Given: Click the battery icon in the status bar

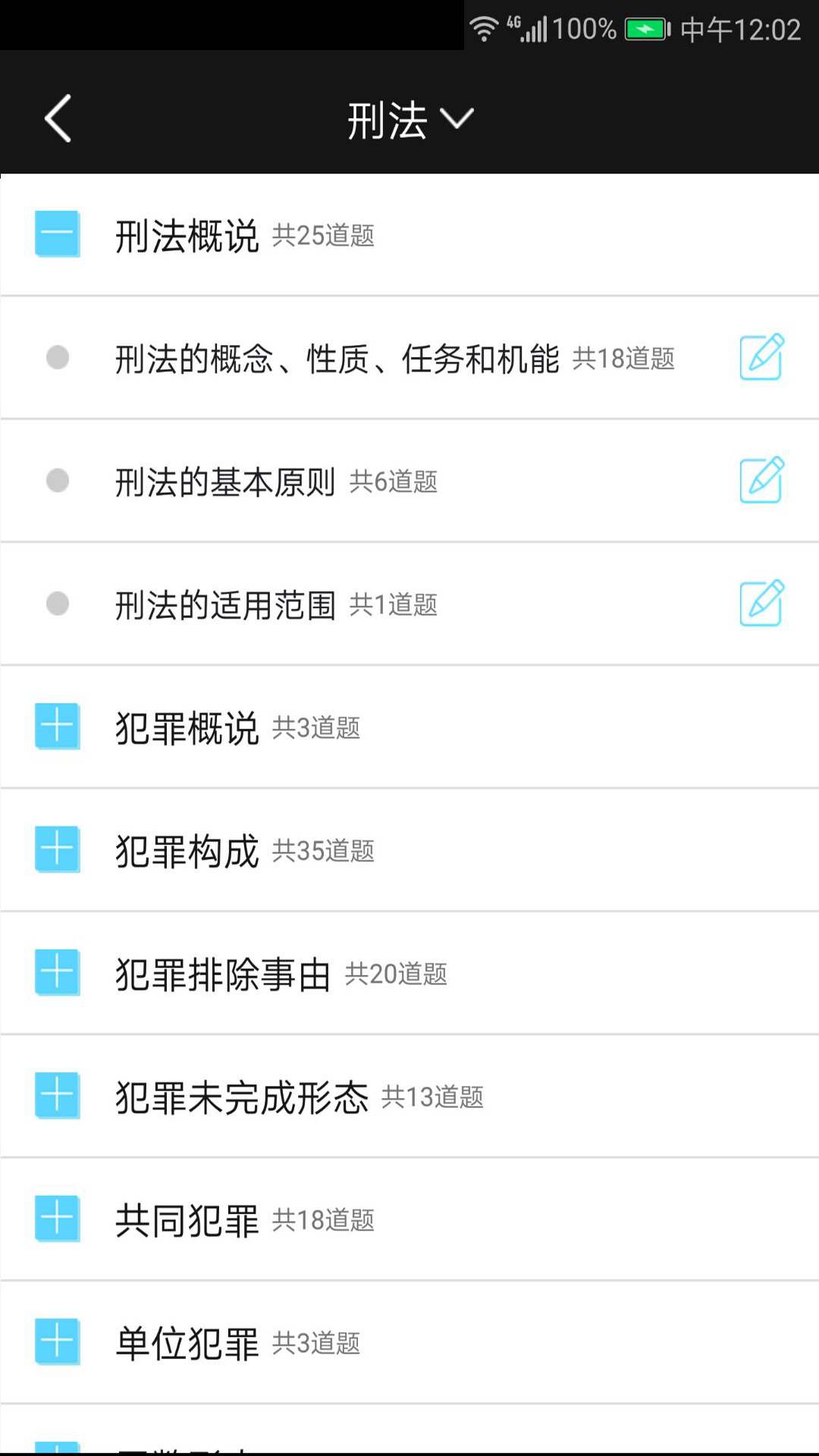Looking at the screenshot, I should [646, 29].
